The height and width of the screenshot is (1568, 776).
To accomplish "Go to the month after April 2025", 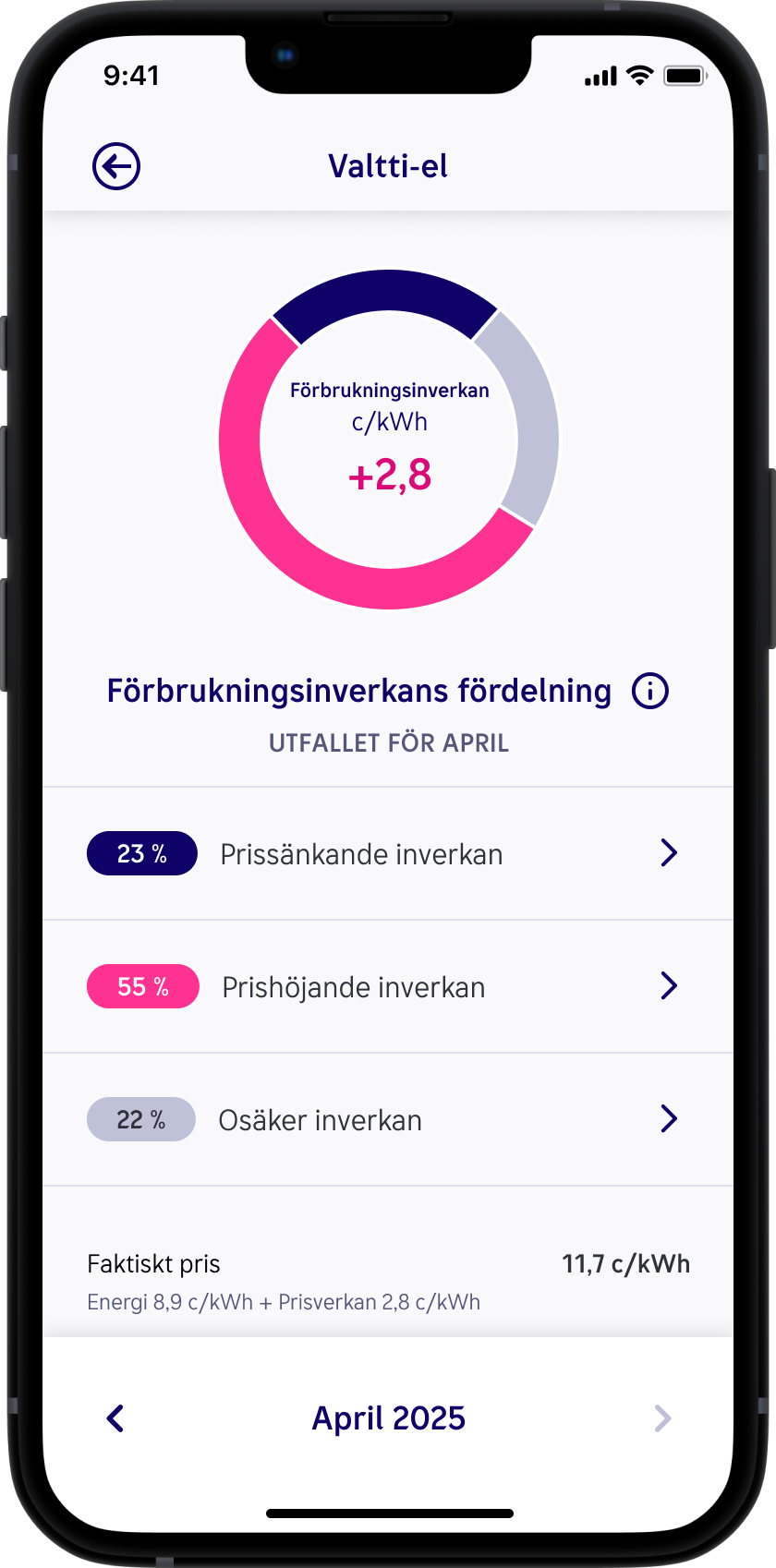I will (x=662, y=1418).
